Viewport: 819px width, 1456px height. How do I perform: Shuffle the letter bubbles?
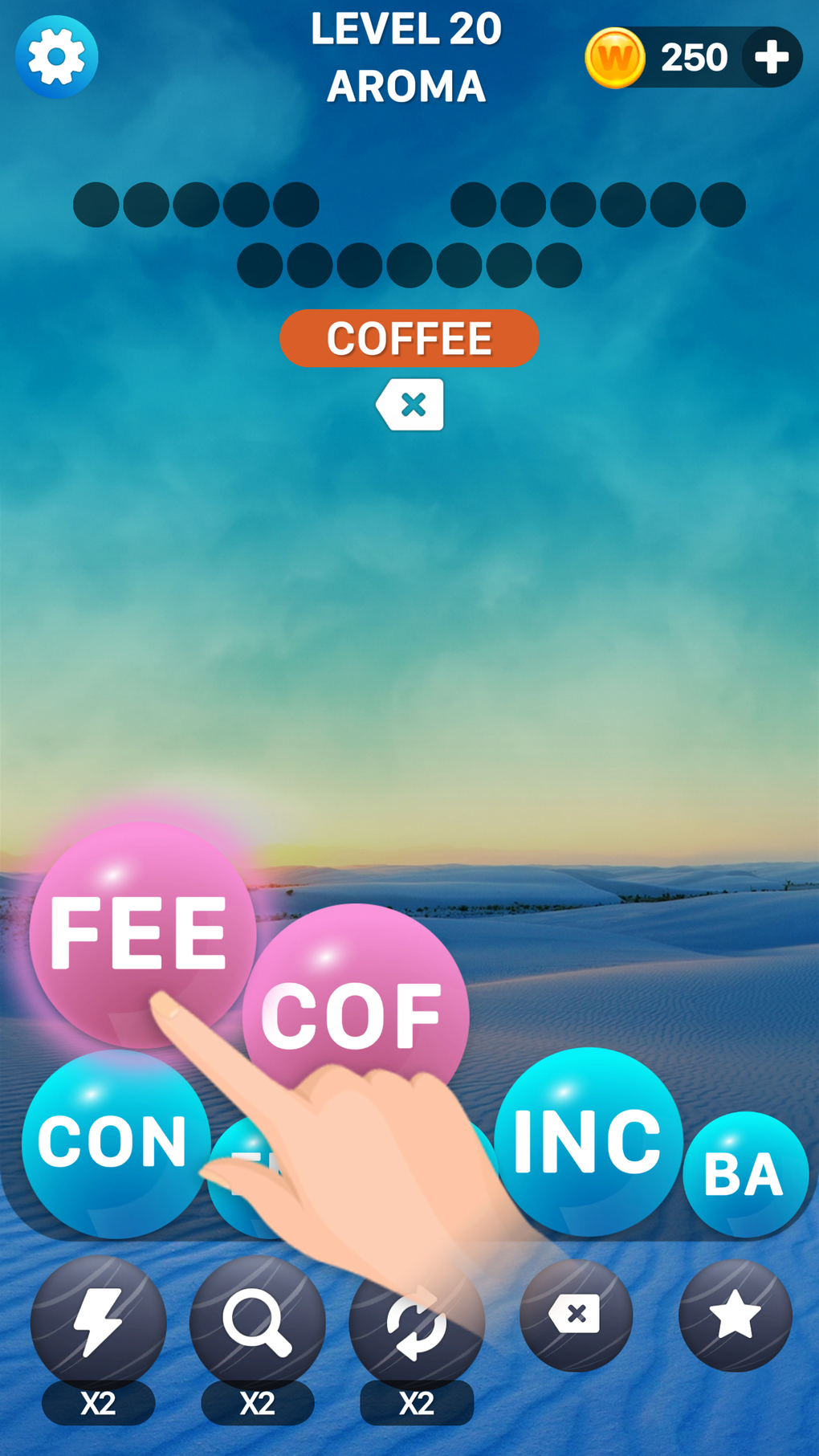417,1321
